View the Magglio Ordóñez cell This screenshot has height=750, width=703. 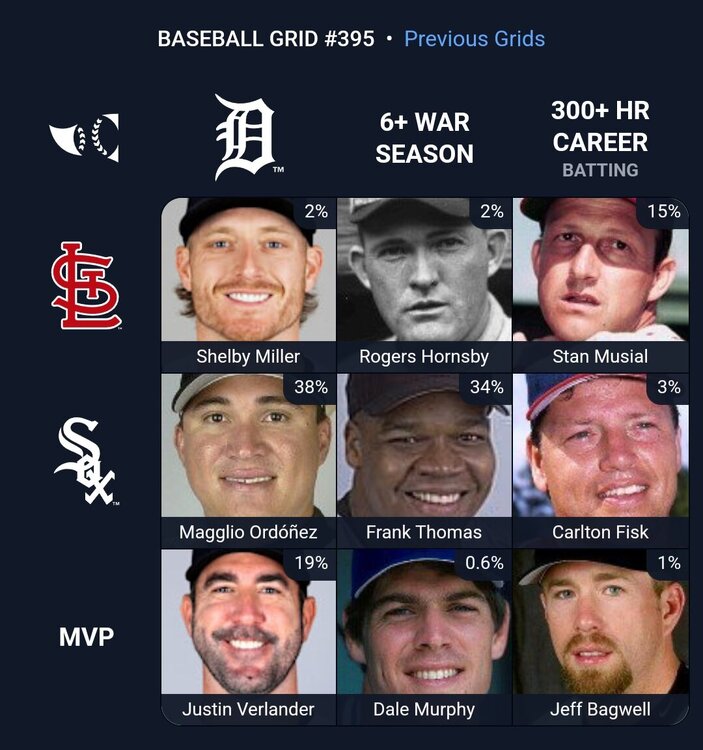click(248, 460)
